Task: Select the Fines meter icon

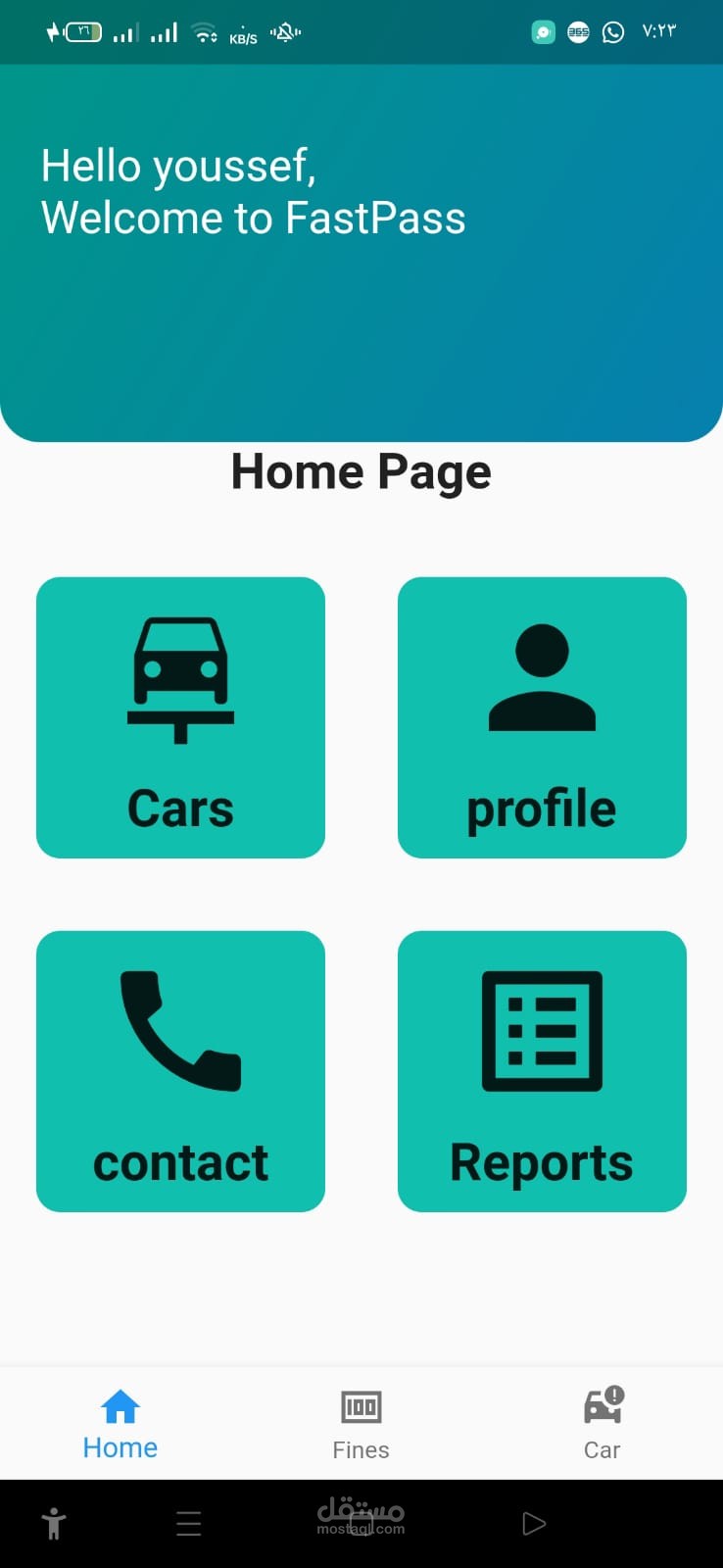Action: pyautogui.click(x=361, y=1405)
